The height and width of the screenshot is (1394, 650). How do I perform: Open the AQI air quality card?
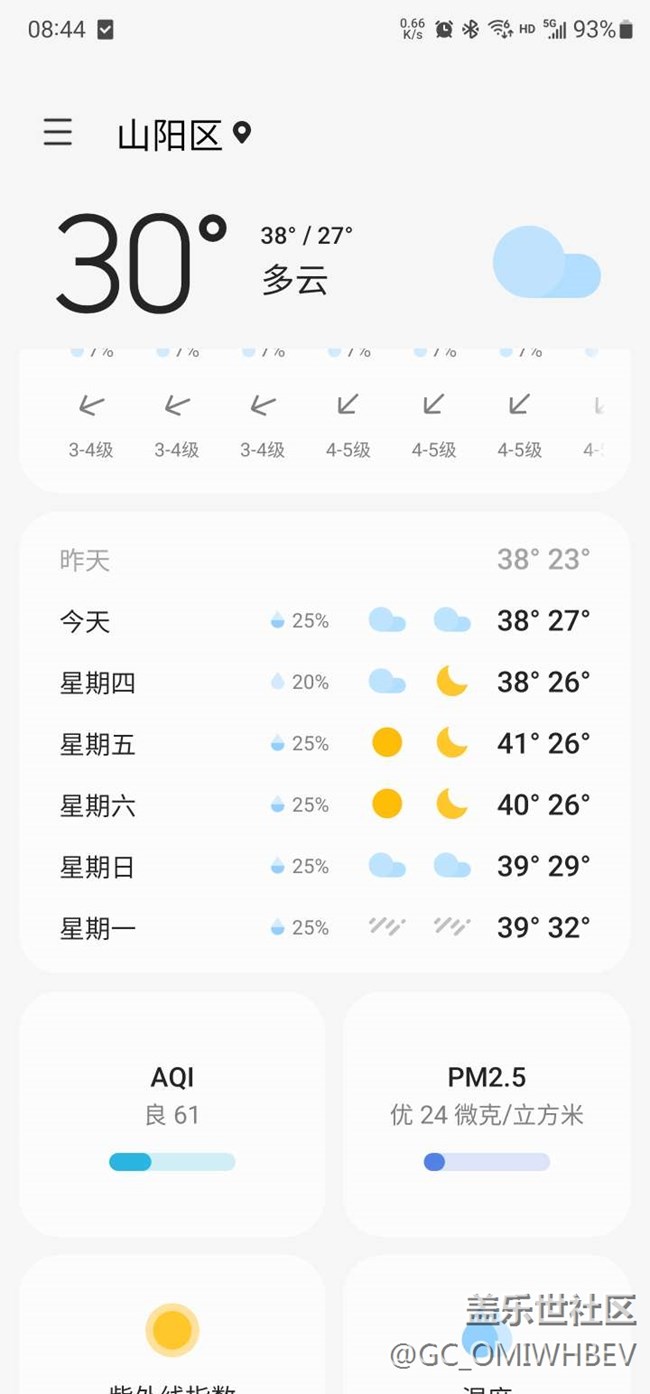[172, 1113]
